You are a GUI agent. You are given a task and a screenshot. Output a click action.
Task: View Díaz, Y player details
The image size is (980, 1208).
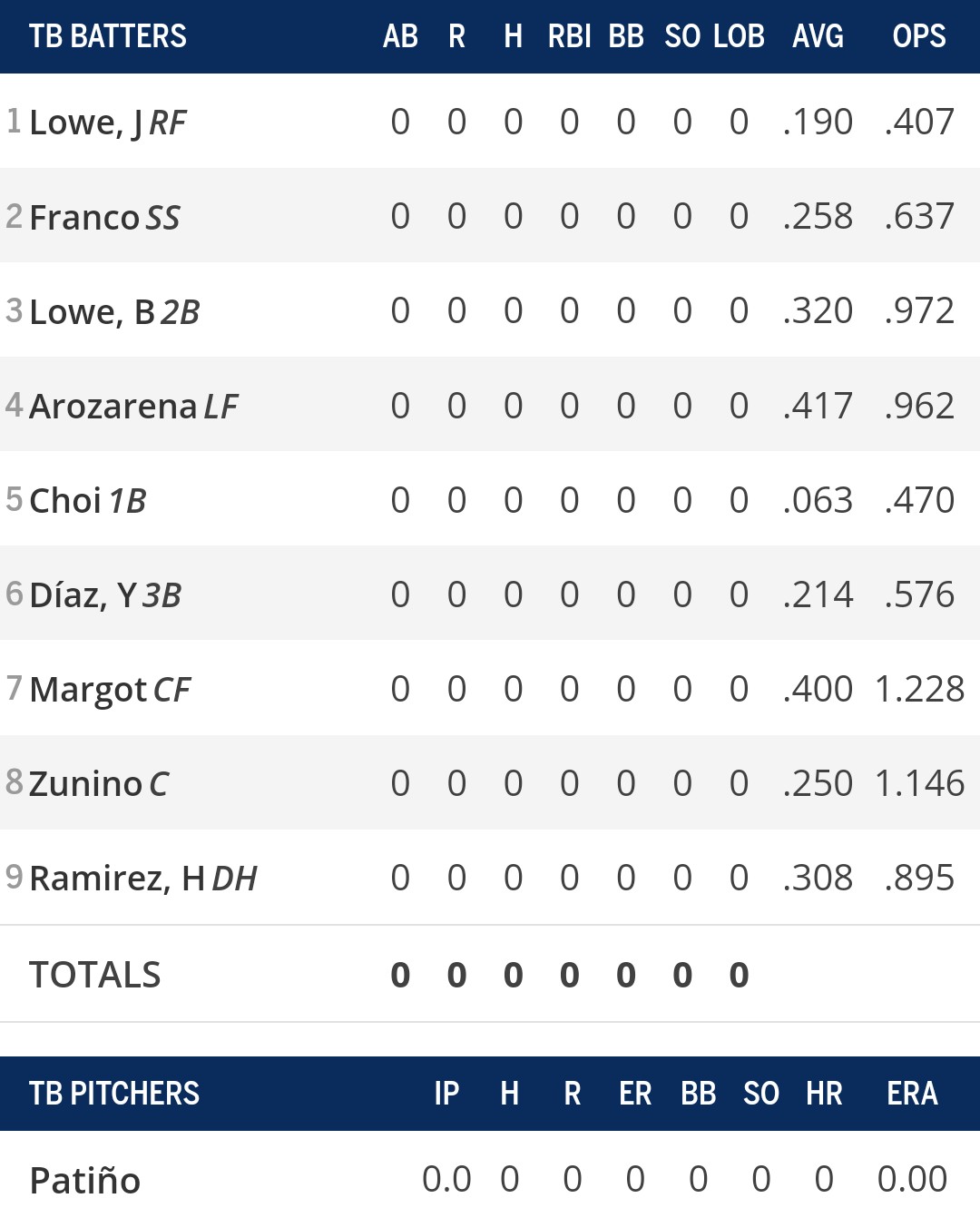[83, 595]
